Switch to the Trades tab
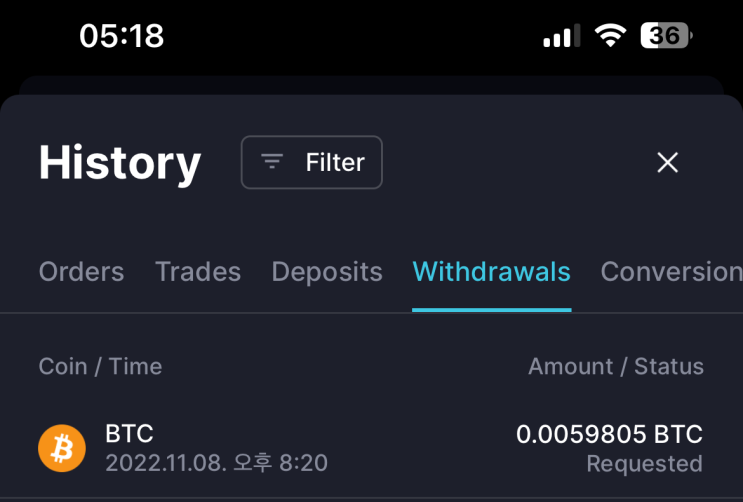 click(198, 272)
